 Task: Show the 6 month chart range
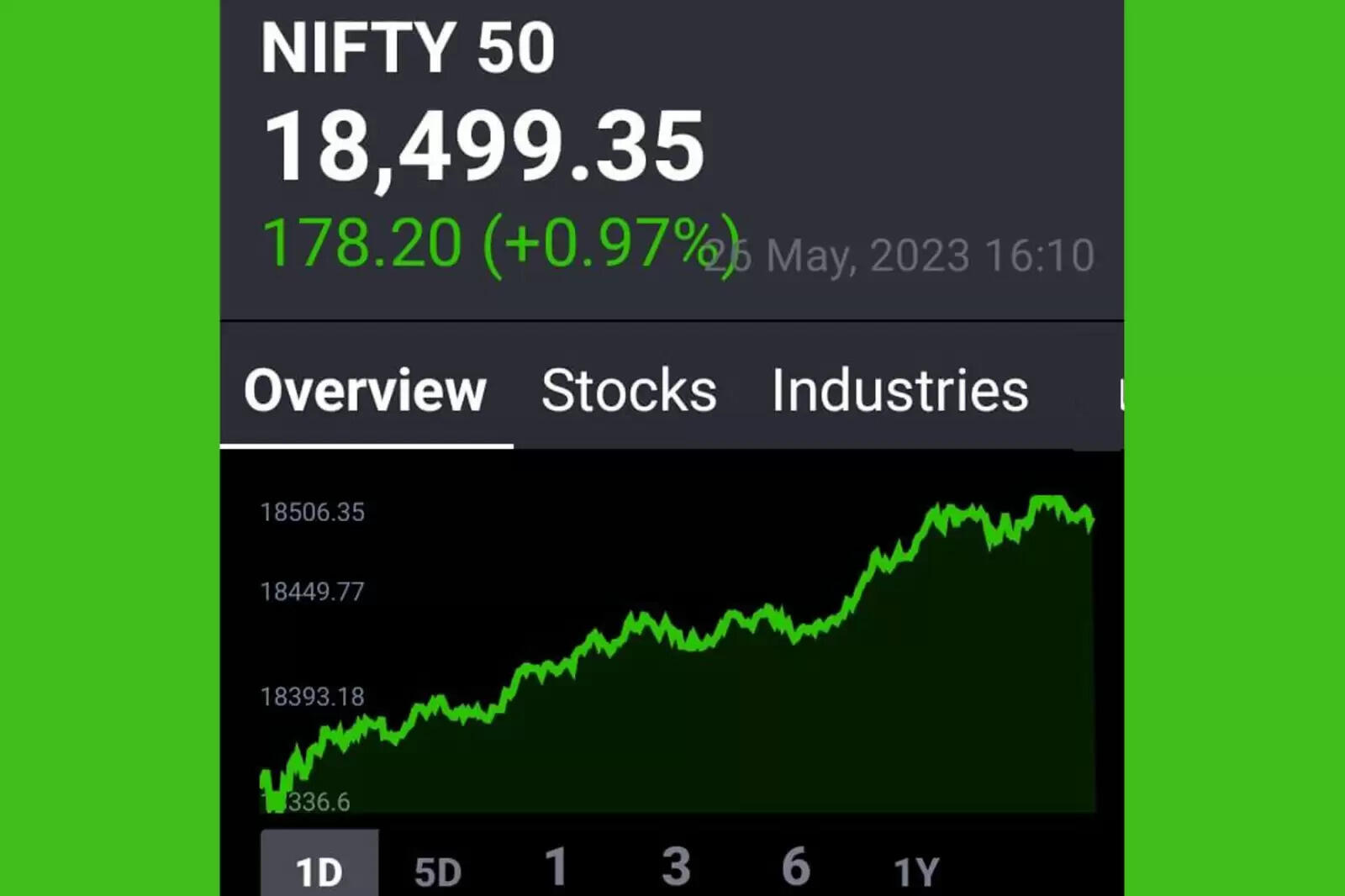coord(795,867)
